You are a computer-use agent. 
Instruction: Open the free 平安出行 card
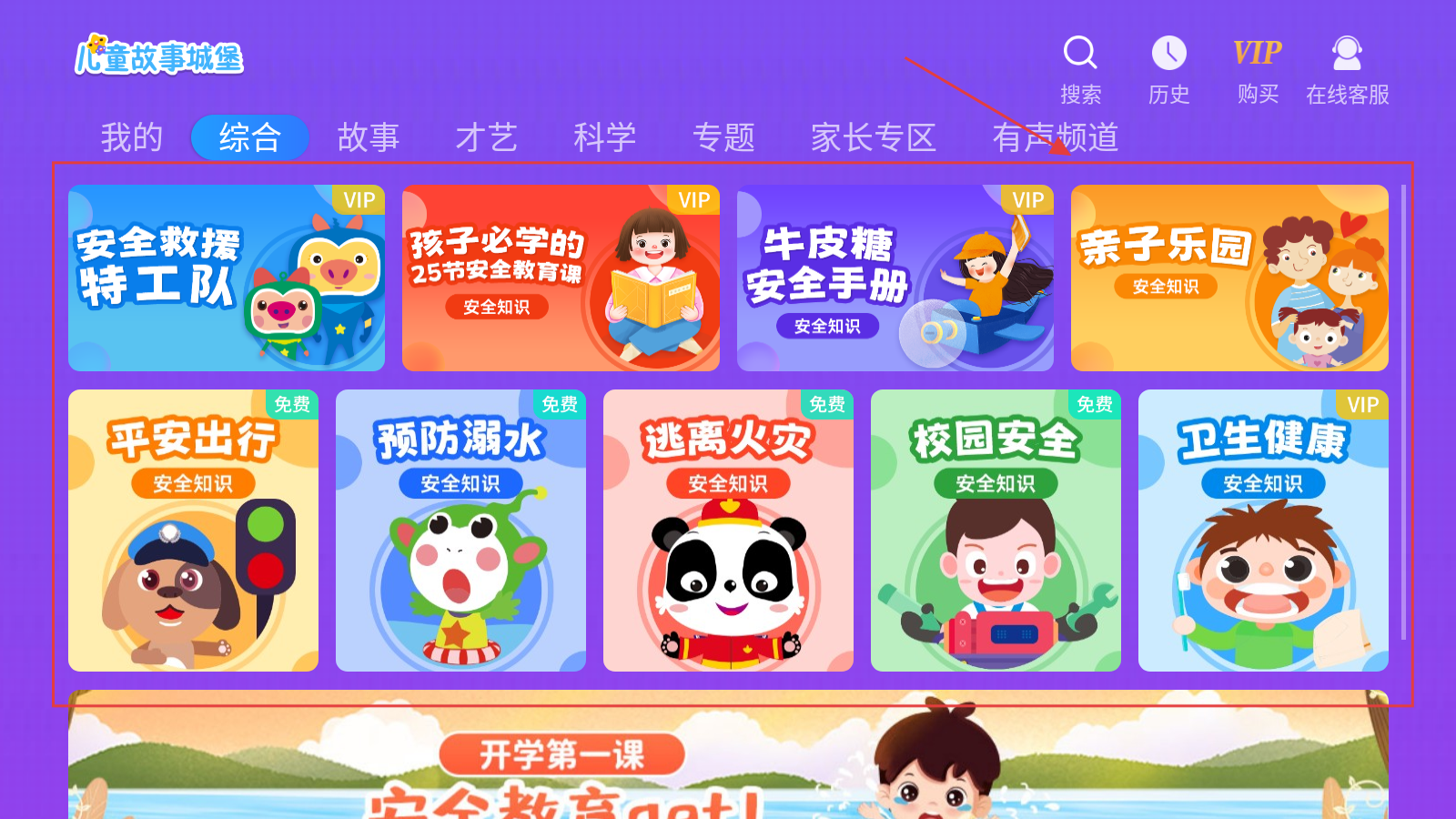193,531
